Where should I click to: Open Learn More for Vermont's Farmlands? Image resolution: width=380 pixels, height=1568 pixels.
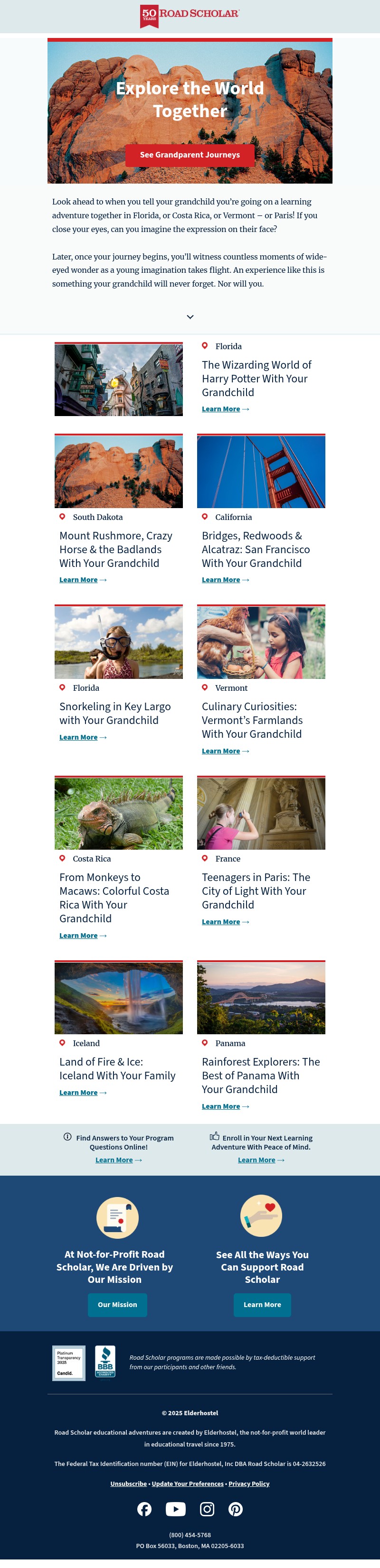coord(221,751)
